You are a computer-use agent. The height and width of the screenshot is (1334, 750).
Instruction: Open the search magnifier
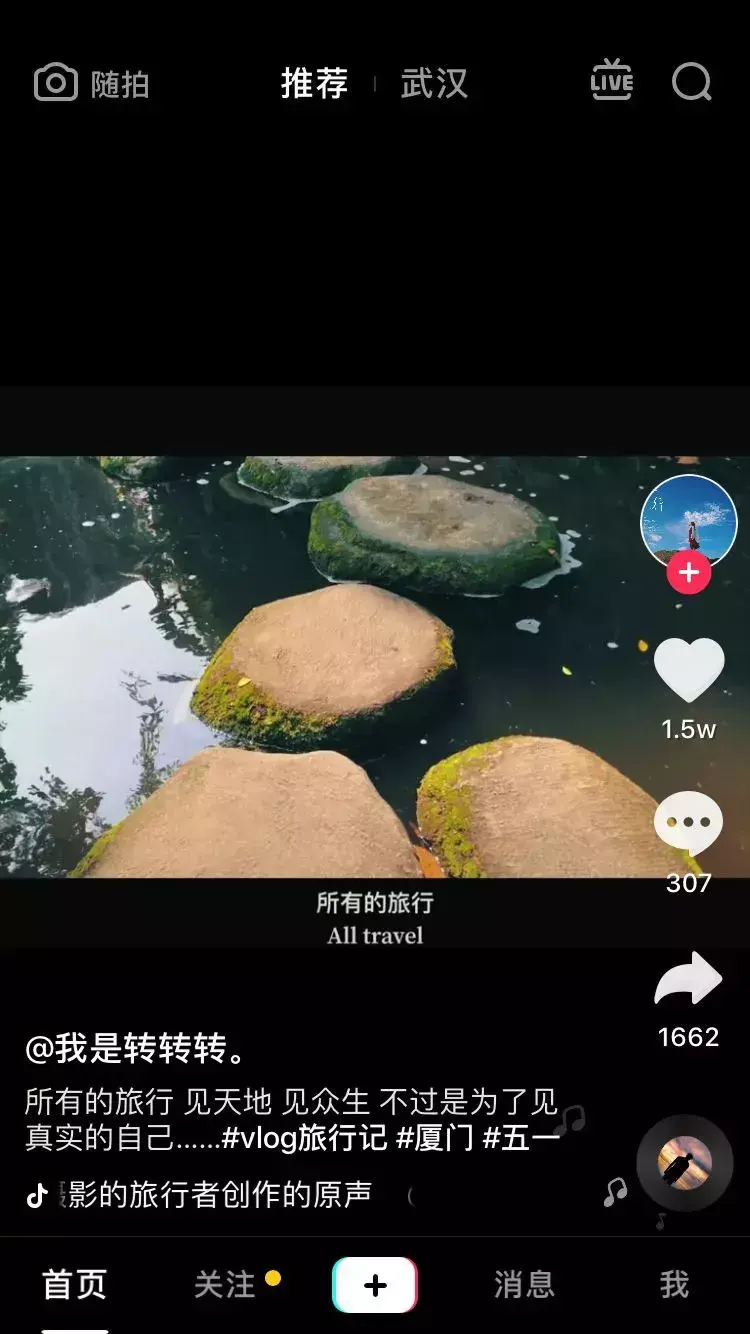(691, 83)
